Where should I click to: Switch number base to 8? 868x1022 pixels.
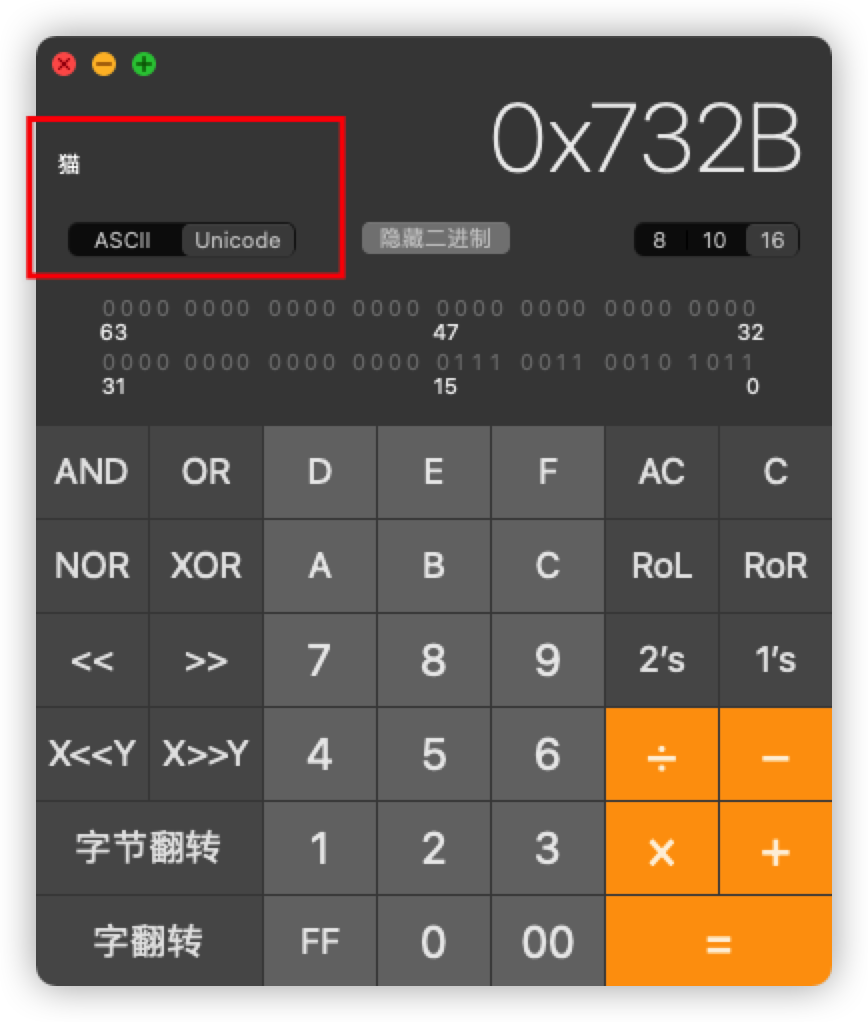tap(659, 240)
